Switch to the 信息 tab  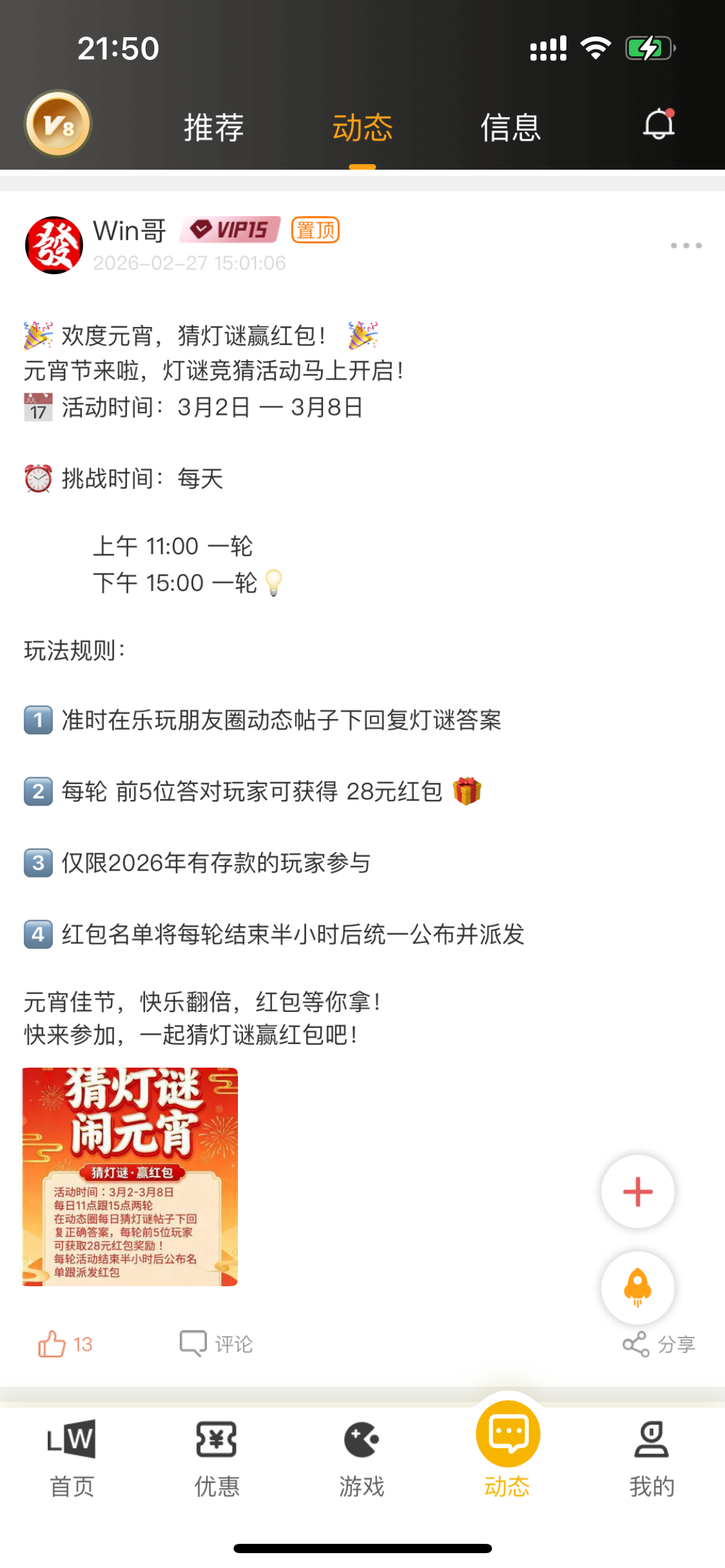pos(511,128)
